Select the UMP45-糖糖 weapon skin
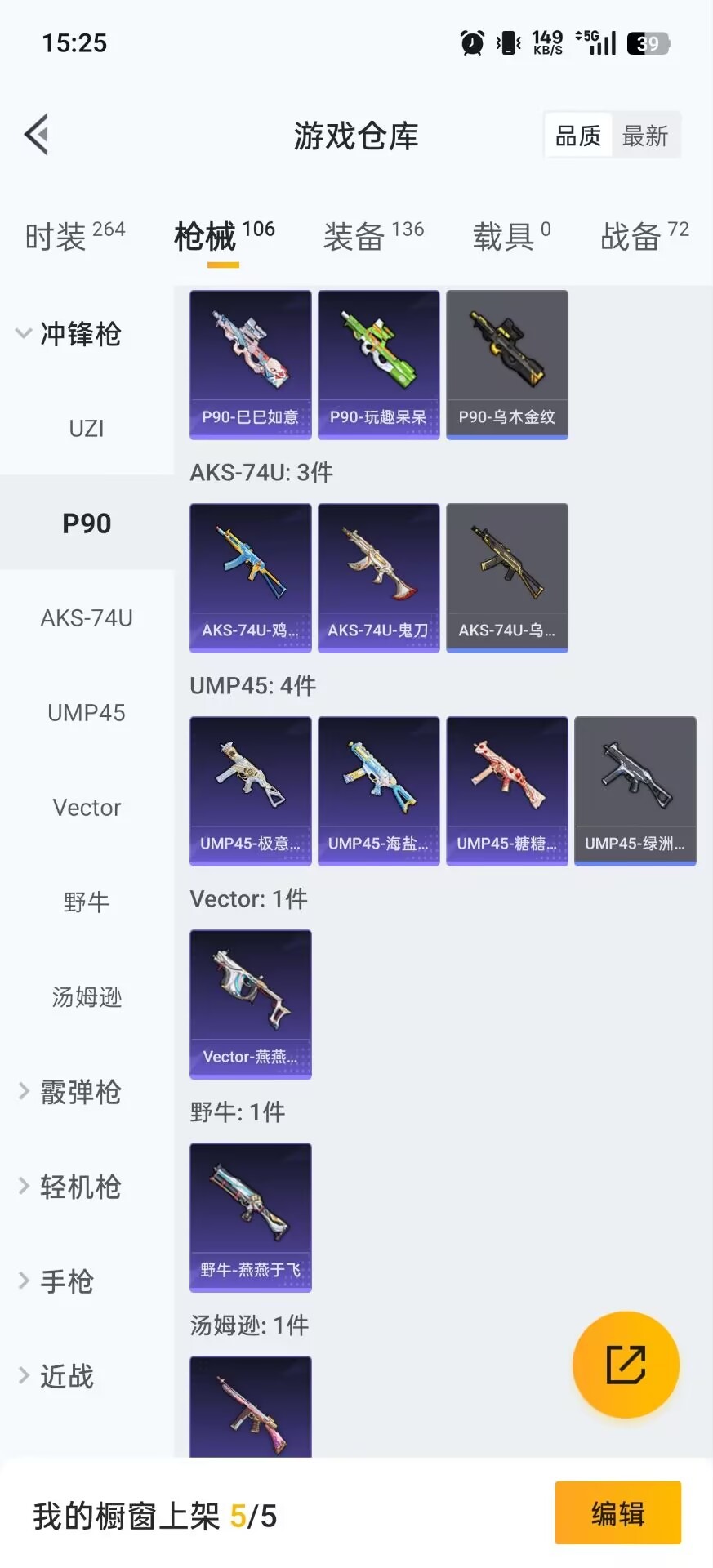Image resolution: width=713 pixels, height=1568 pixels. [506, 790]
